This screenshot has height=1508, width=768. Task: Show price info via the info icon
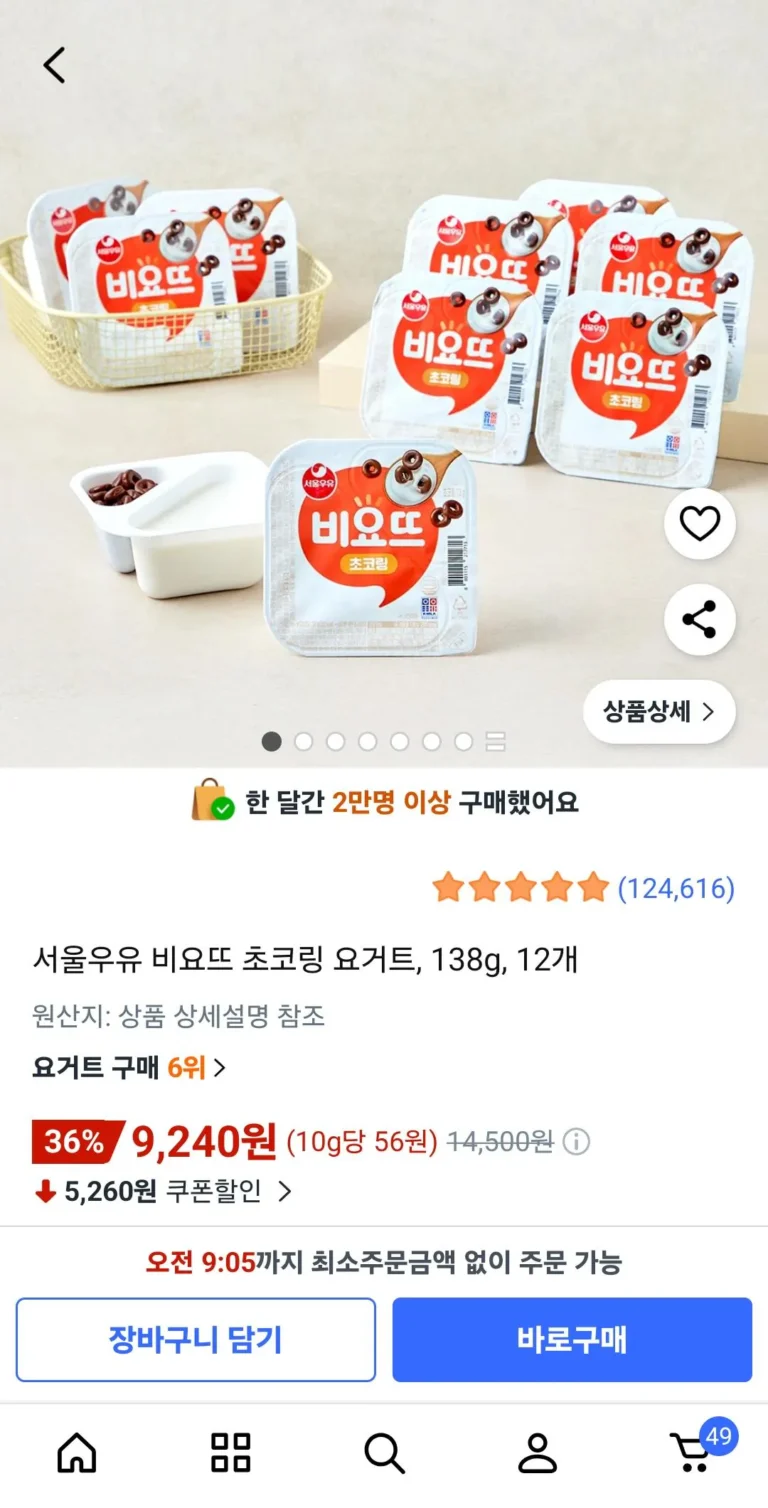576,1141
